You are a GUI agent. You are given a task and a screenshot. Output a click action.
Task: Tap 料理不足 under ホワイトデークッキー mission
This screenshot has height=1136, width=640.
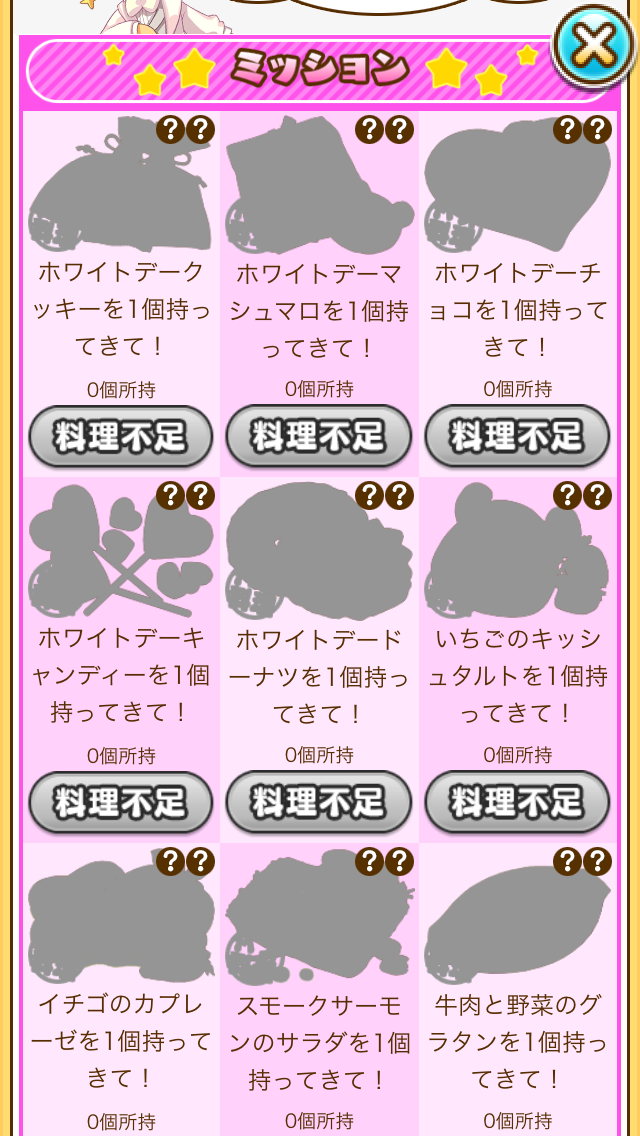tap(121, 437)
